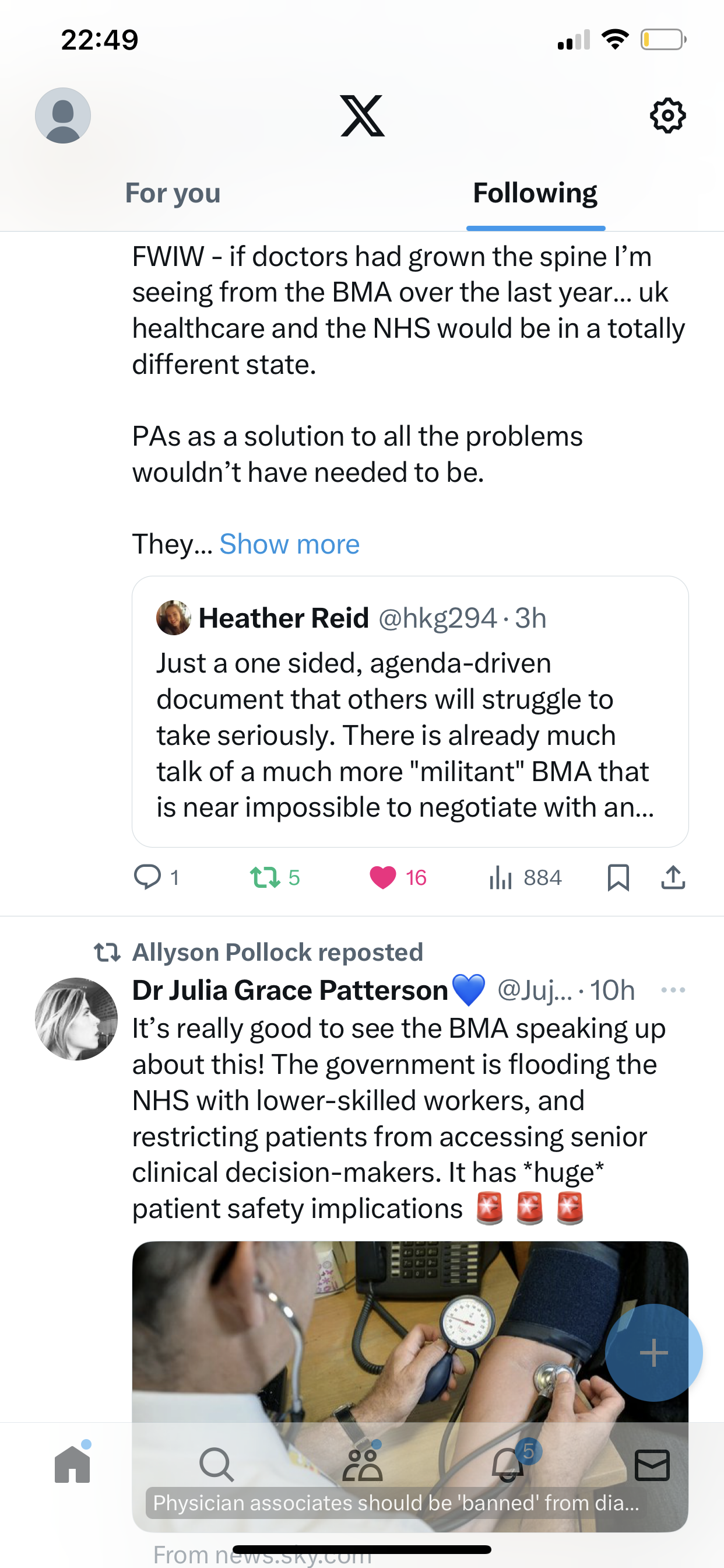
Task: Open the Communities tab
Action: pos(362,1464)
